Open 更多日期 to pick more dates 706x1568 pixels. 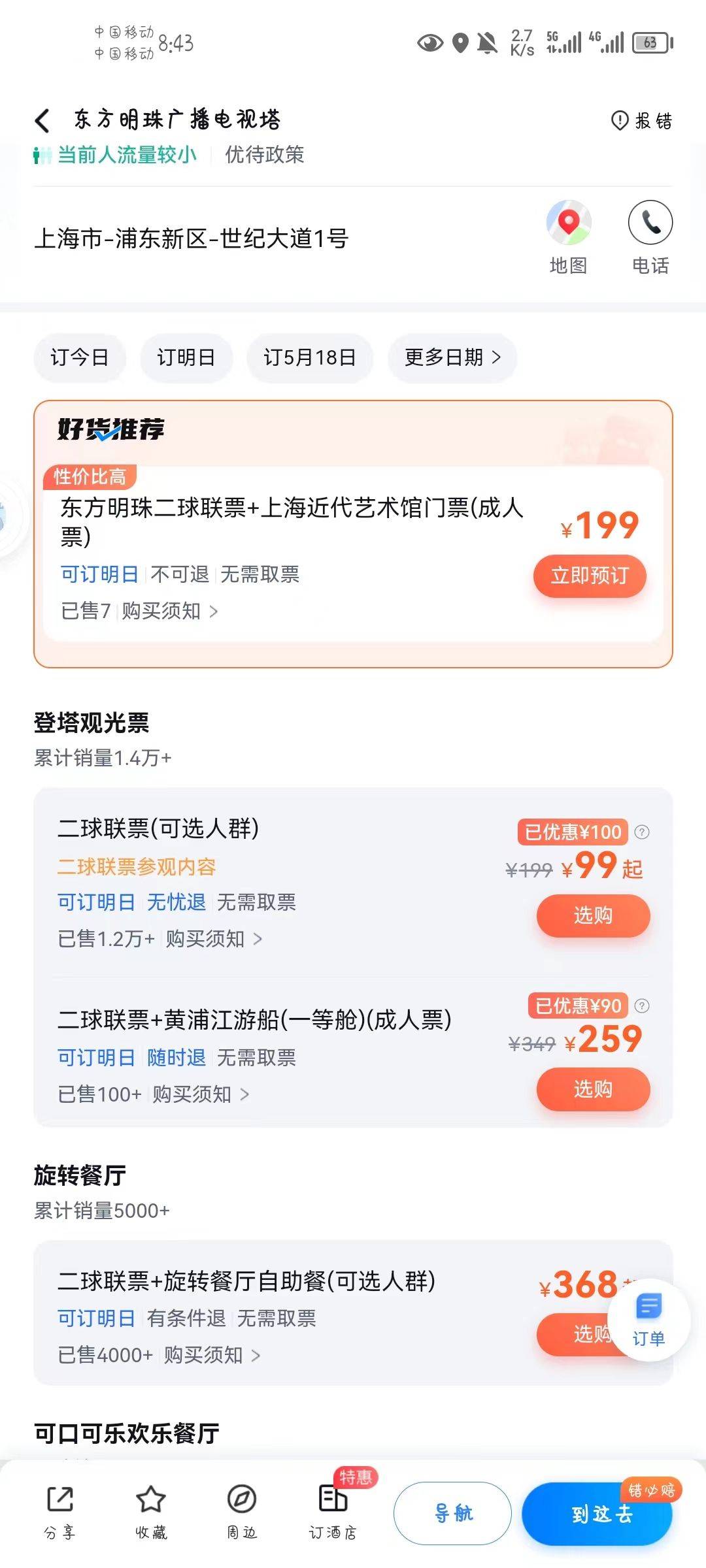[452, 357]
